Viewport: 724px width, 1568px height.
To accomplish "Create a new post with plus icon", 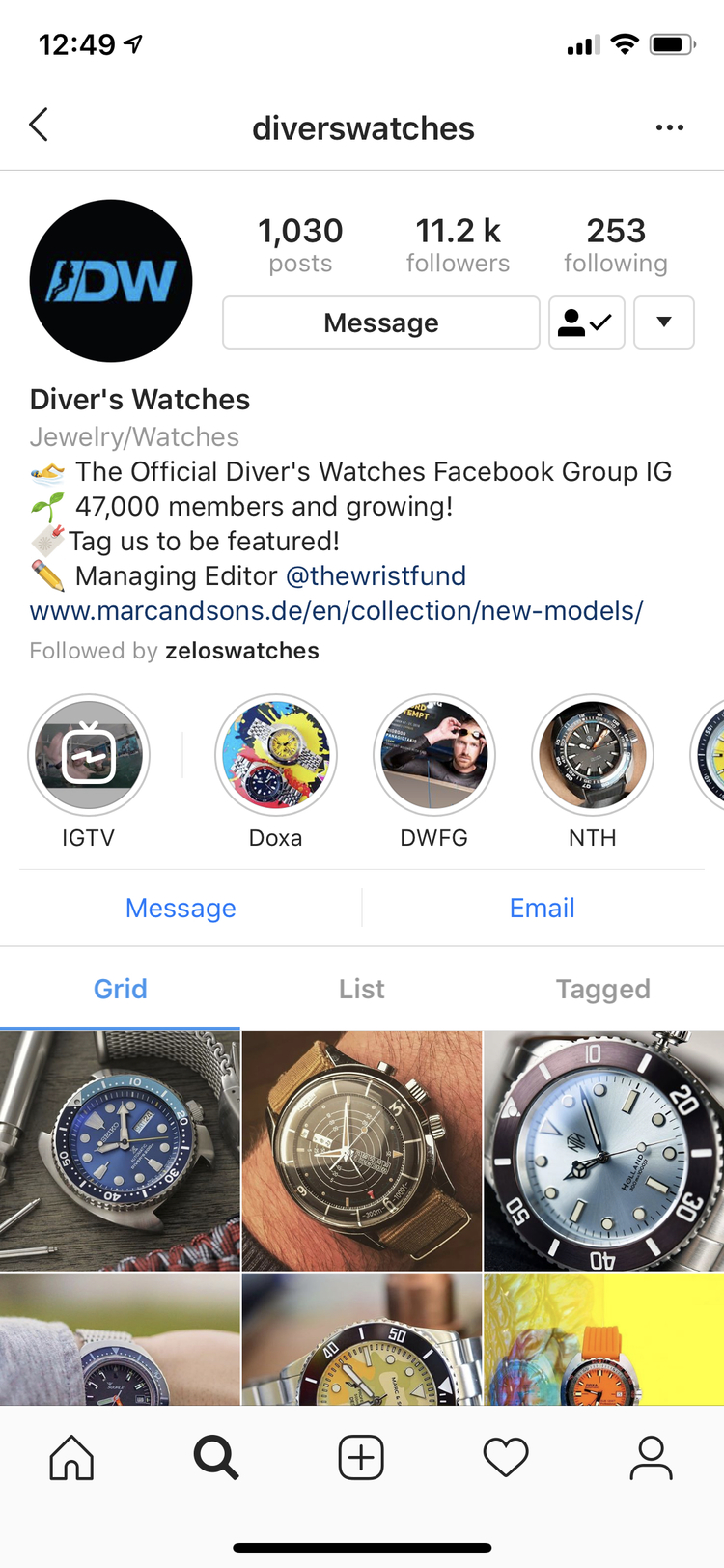I will pyautogui.click(x=361, y=1457).
